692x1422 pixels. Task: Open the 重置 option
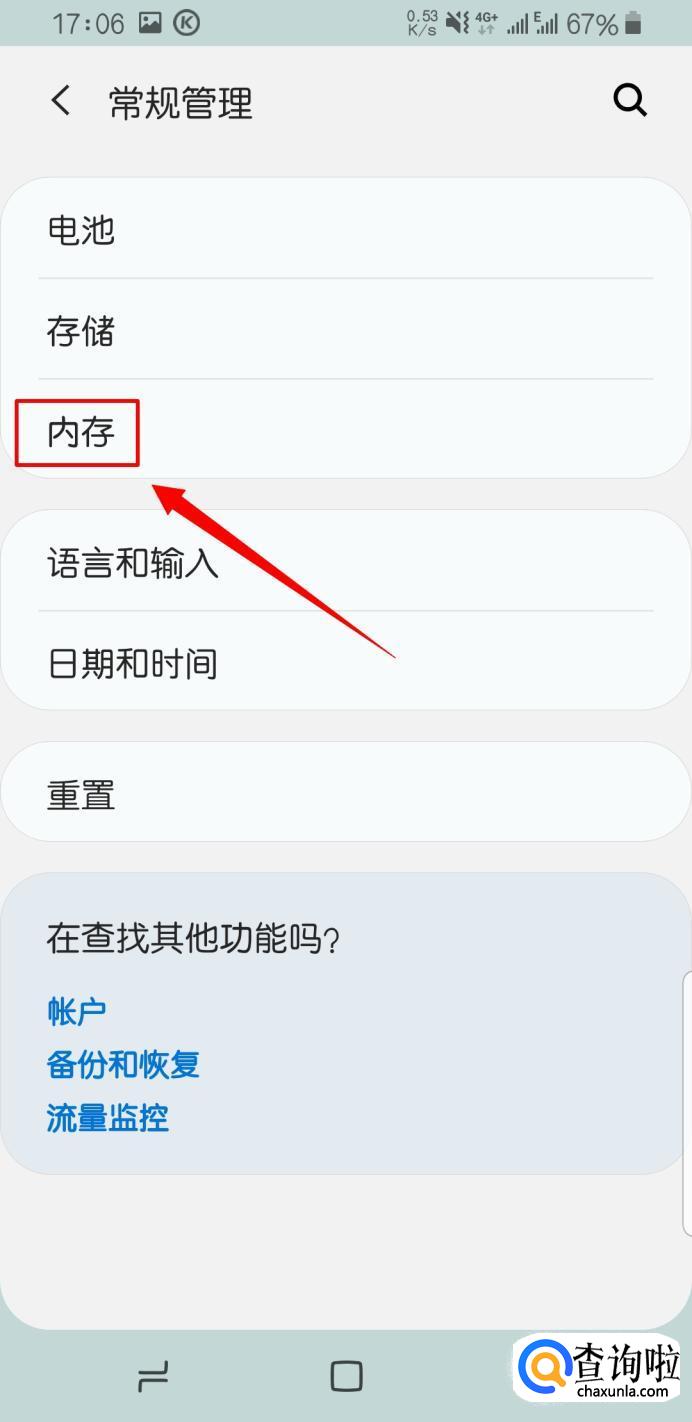point(345,795)
